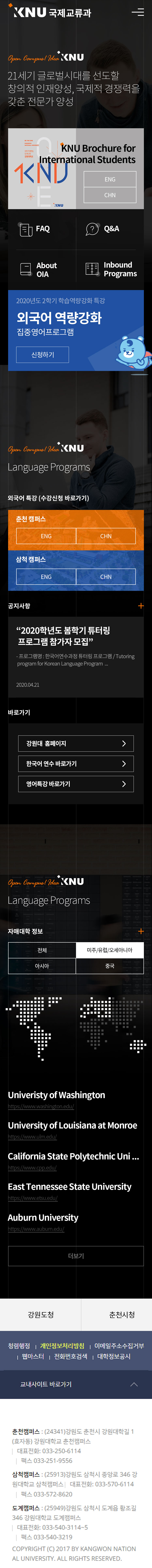Open the Q&A page
Screen dimensions: 152x1568
click(103, 230)
